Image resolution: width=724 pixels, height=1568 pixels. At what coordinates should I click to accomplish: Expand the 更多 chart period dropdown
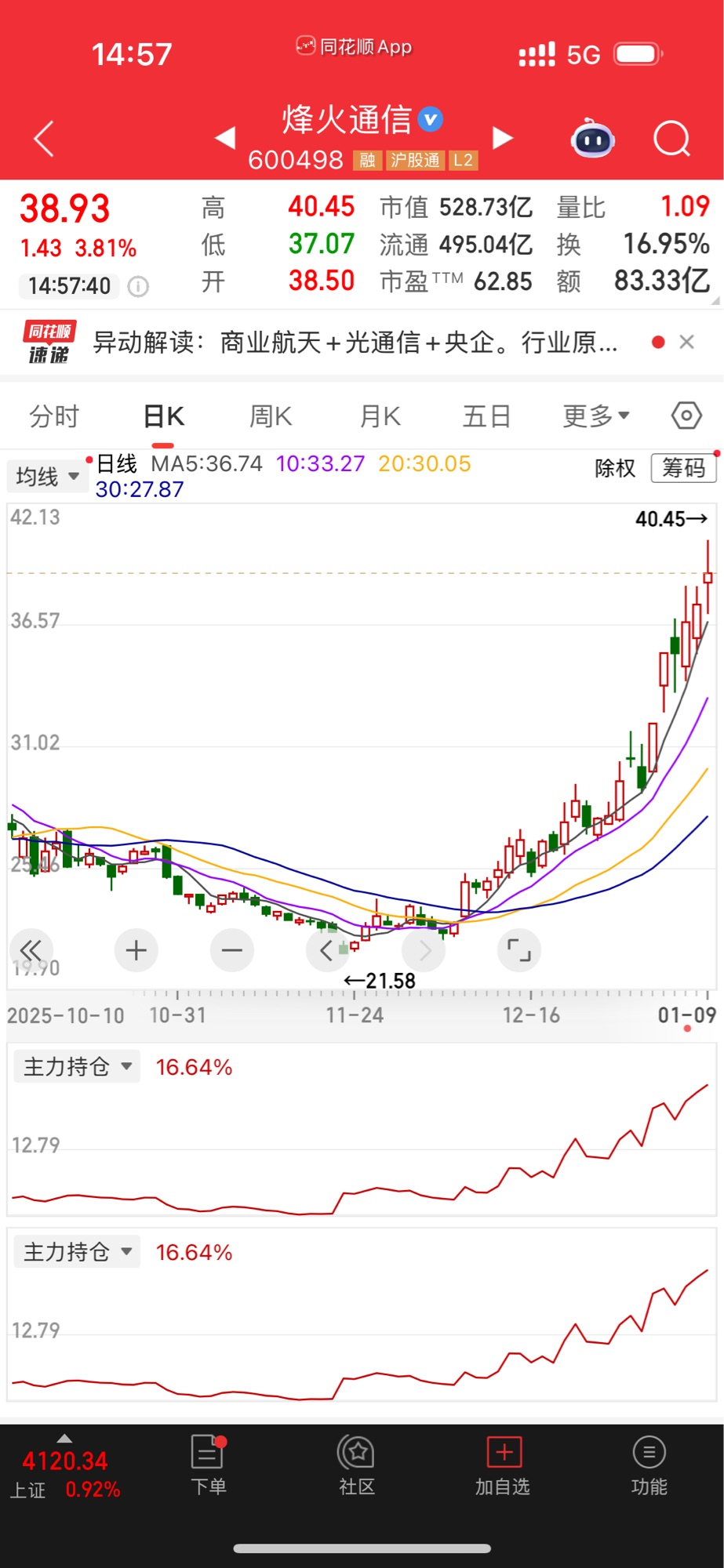coord(596,416)
